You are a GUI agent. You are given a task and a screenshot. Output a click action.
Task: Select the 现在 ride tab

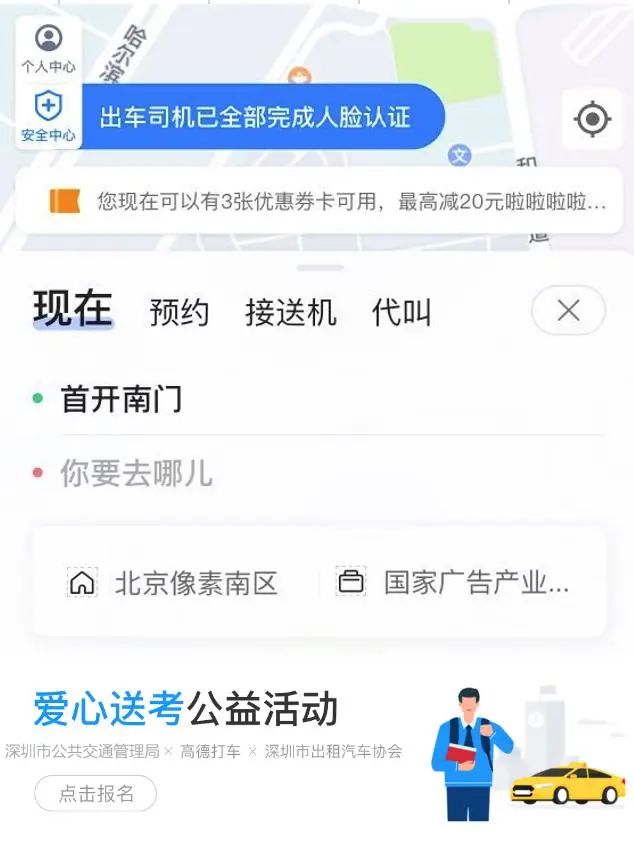(72, 309)
